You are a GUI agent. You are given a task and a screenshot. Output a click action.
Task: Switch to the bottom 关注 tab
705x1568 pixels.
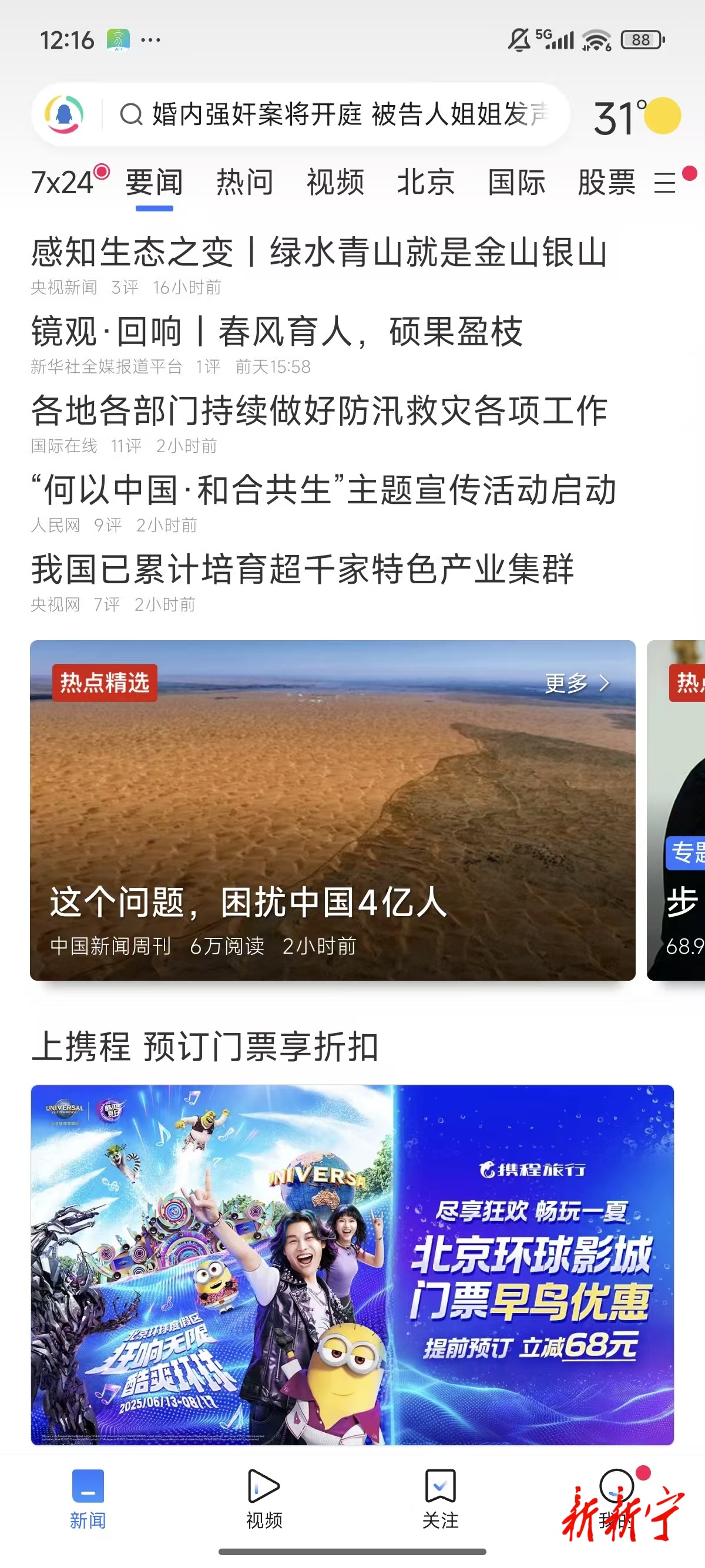pyautogui.click(x=440, y=1499)
